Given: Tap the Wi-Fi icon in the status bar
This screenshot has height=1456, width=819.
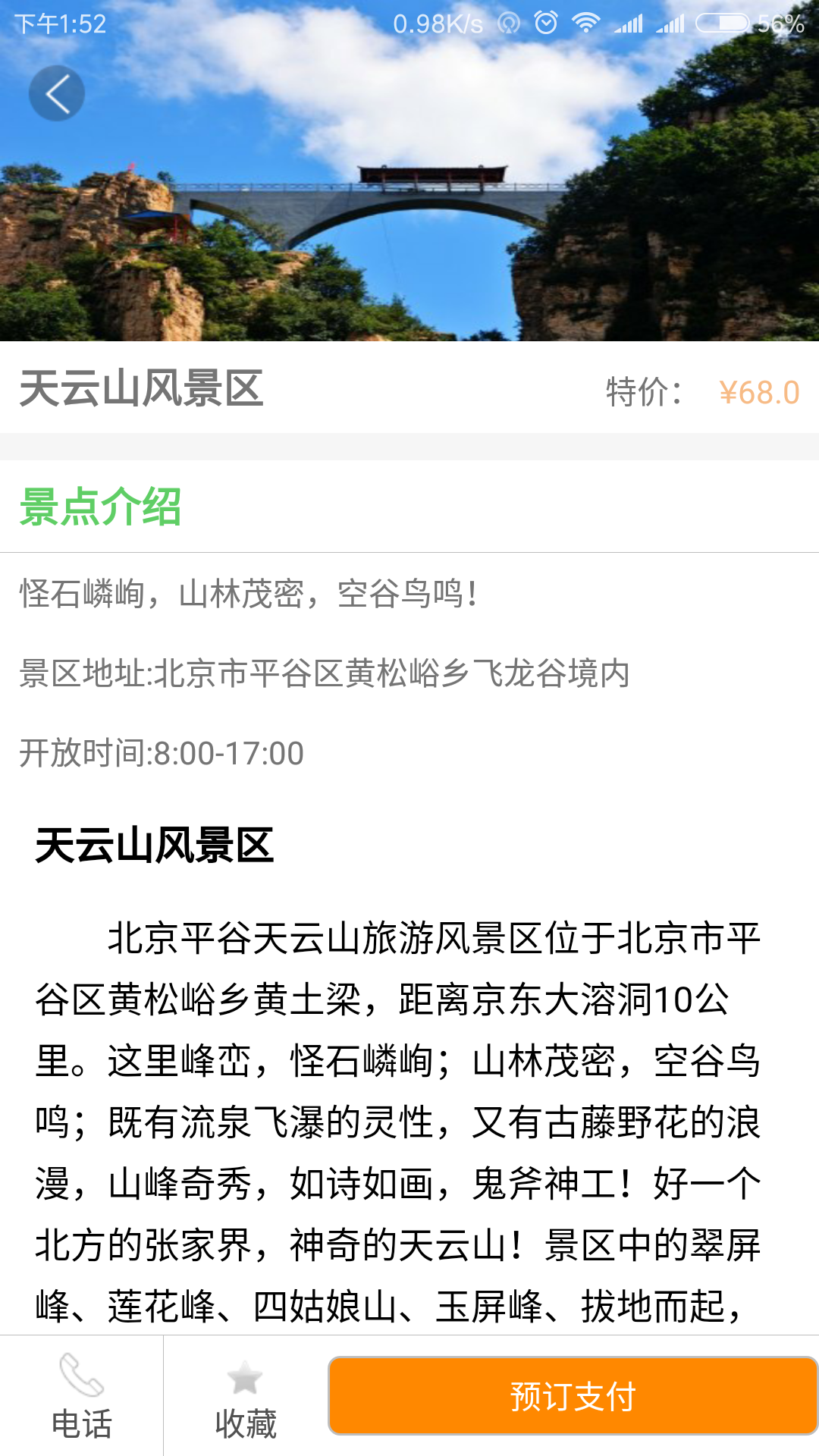Looking at the screenshot, I should coord(585,23).
